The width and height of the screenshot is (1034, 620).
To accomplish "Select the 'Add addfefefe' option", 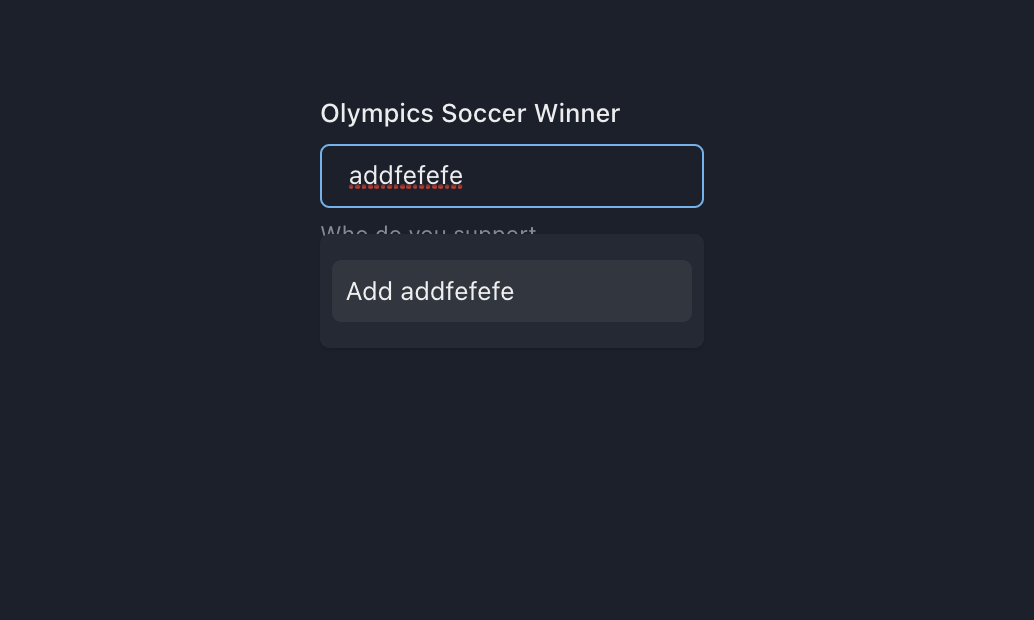I will click(511, 291).
